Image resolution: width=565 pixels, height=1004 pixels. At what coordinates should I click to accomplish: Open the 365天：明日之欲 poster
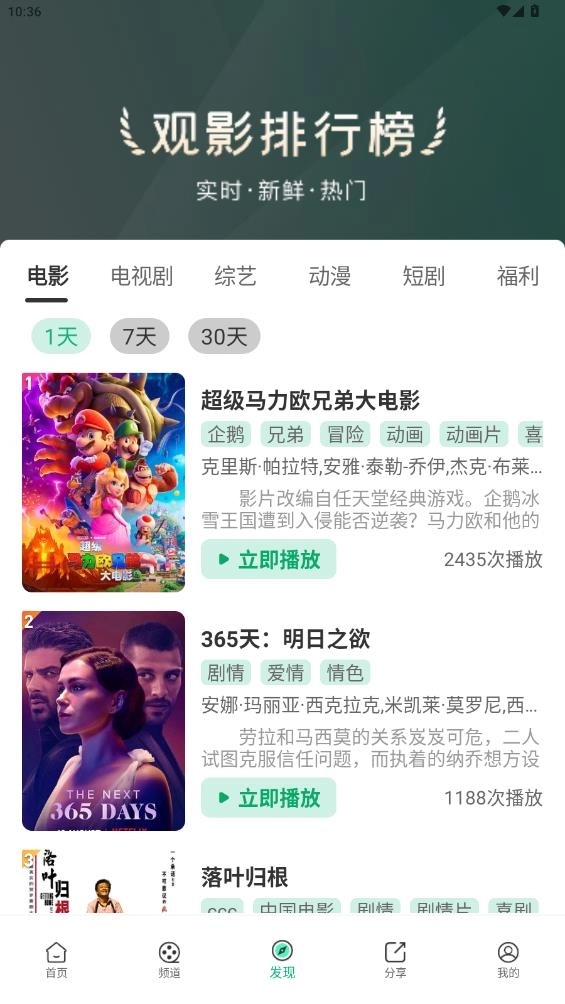click(x=103, y=721)
